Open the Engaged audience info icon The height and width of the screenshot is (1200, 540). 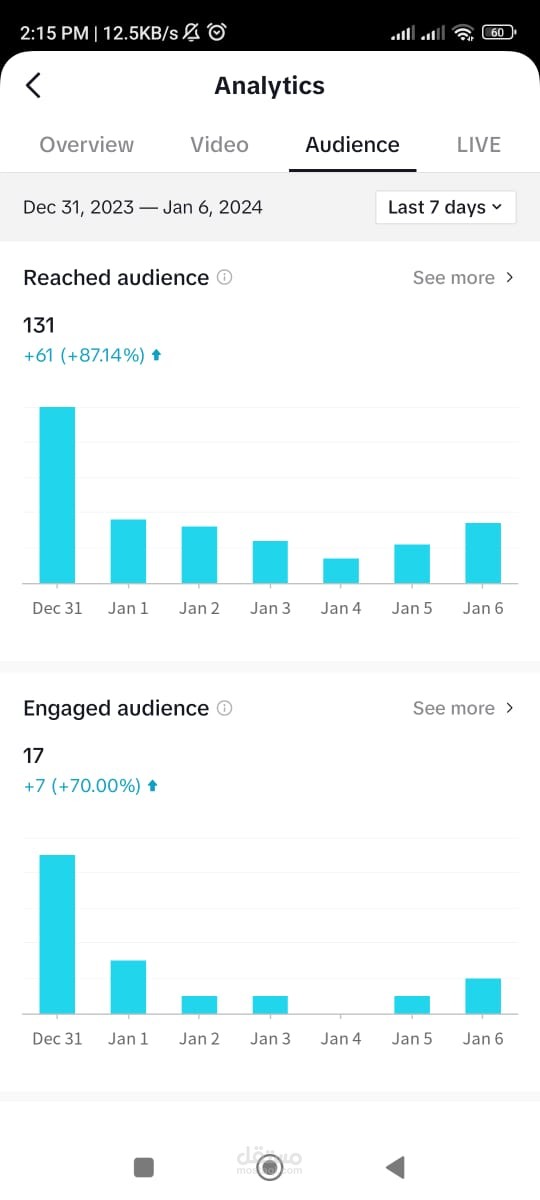tap(225, 708)
